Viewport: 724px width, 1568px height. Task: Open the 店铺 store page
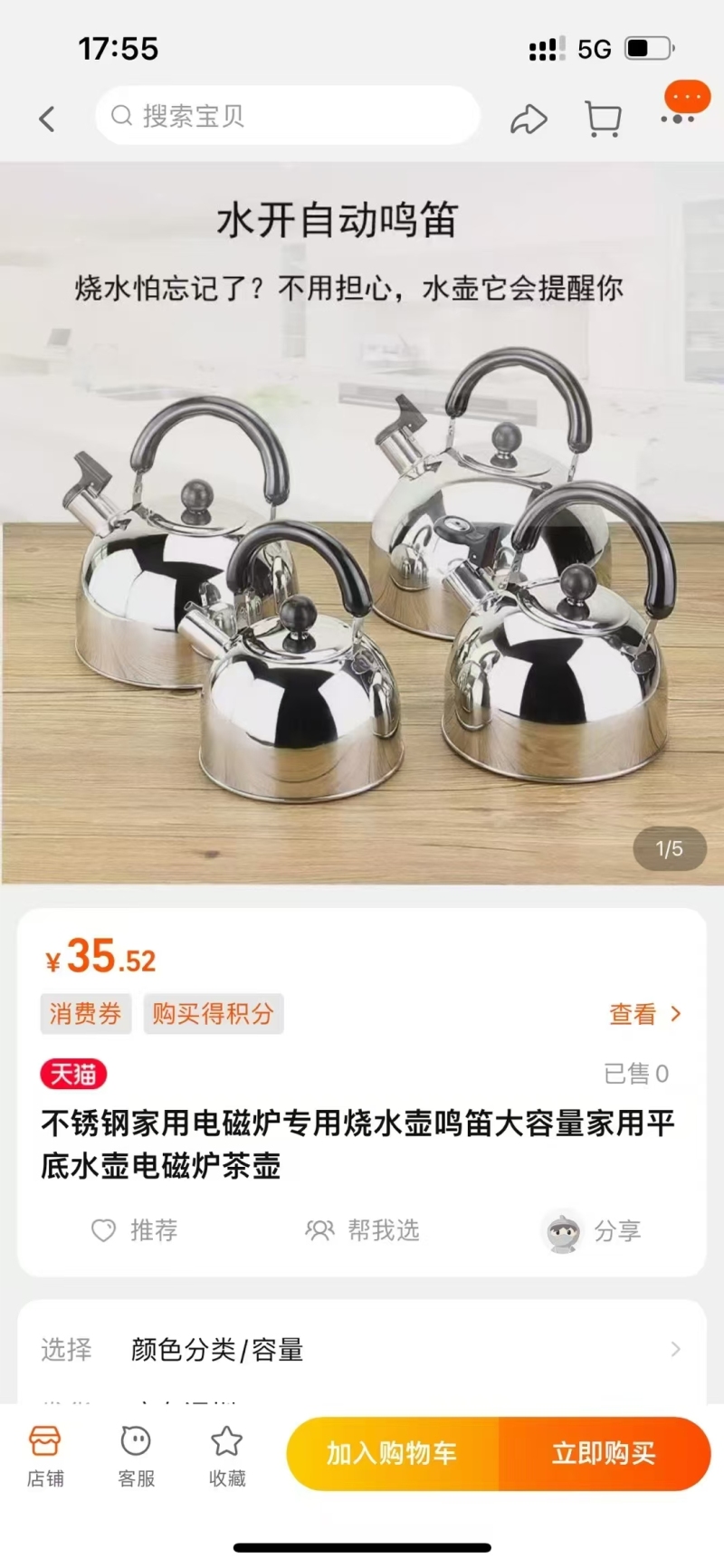45,1455
